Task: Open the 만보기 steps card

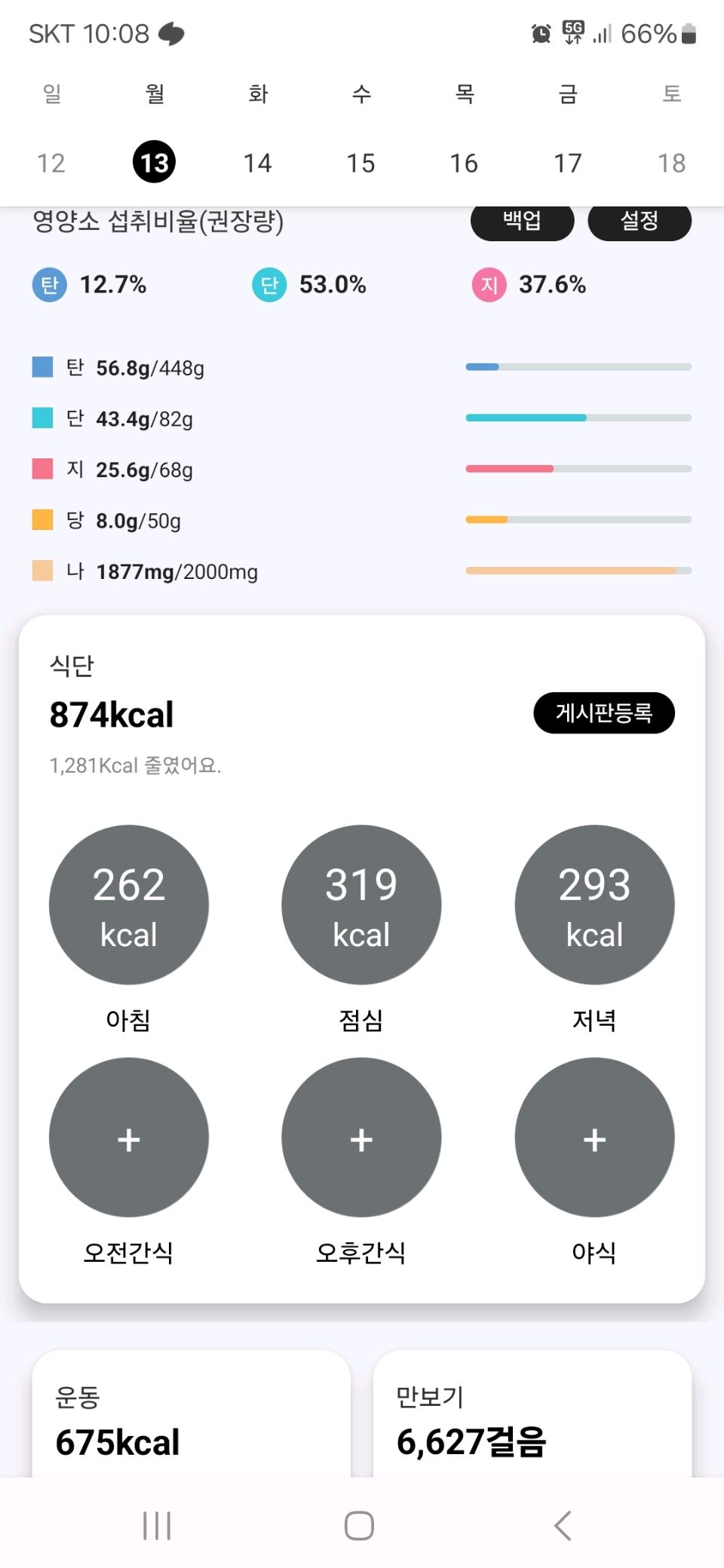Action: [x=532, y=1413]
